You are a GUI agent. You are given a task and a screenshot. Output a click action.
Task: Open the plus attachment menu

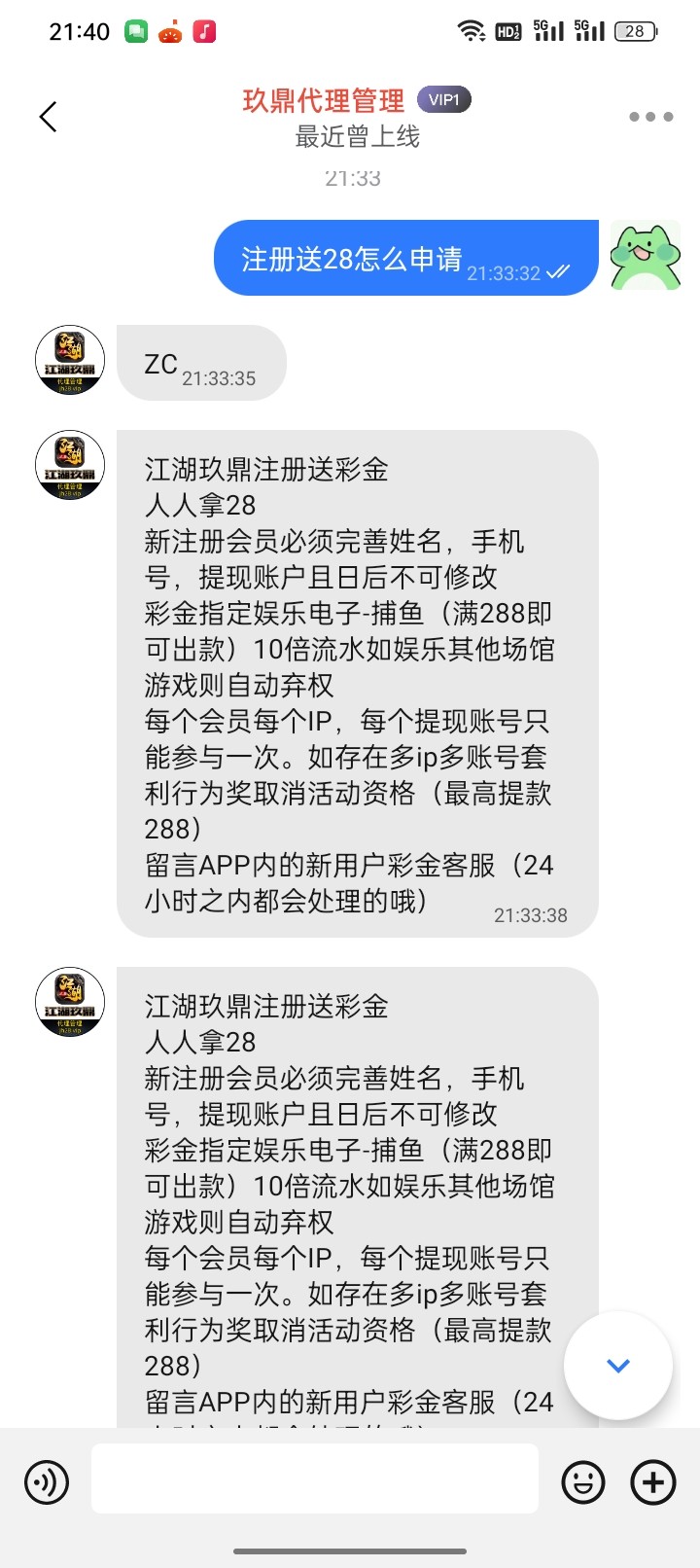653,1482
